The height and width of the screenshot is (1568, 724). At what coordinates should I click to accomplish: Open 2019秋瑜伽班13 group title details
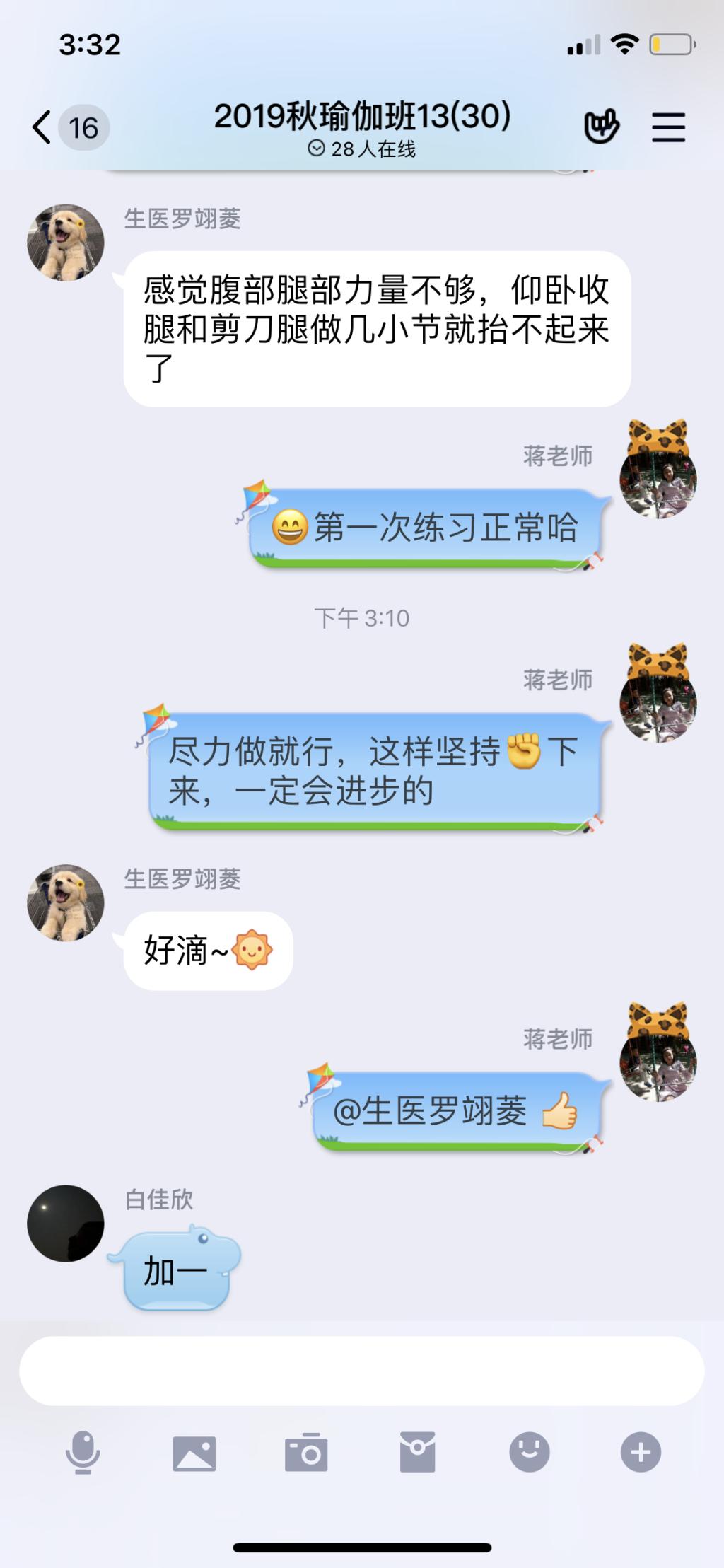pyautogui.click(x=362, y=117)
